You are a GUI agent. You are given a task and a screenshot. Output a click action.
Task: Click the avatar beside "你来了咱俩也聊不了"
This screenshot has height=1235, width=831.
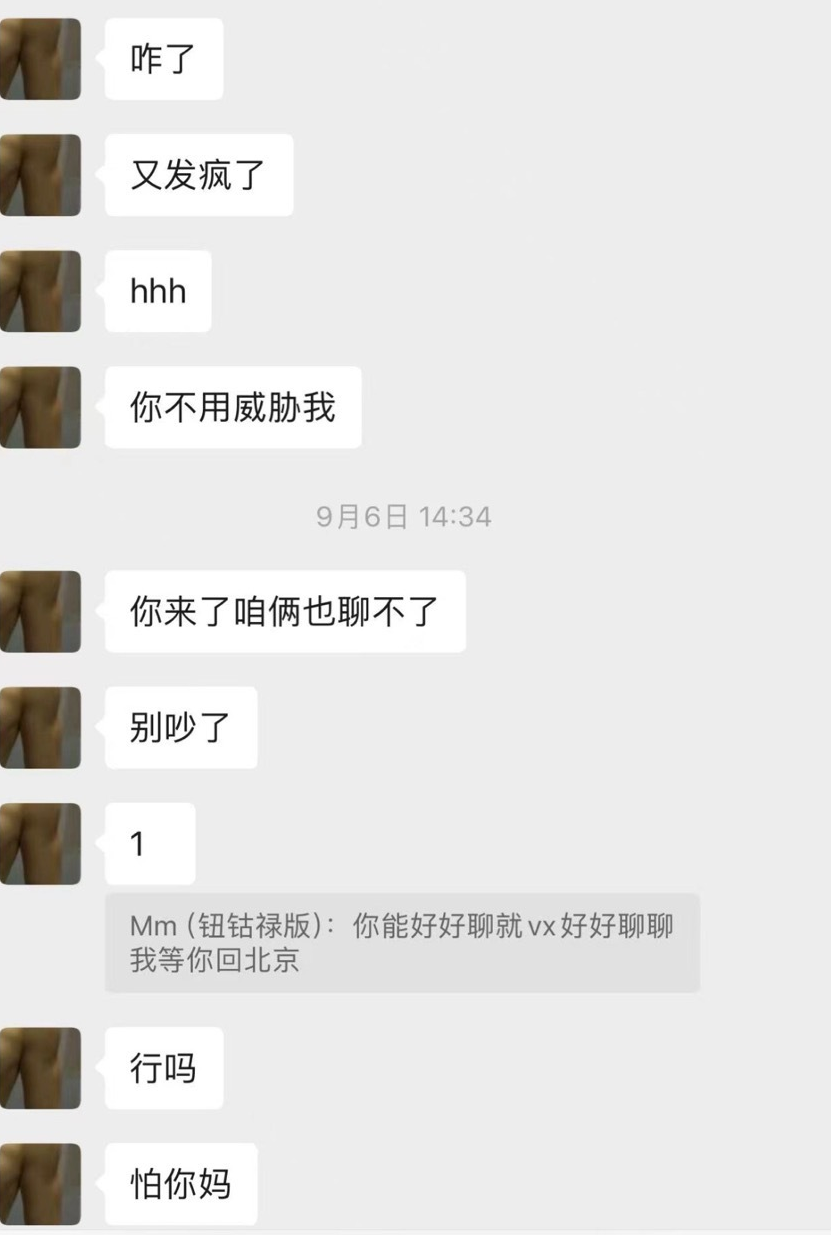[40, 613]
